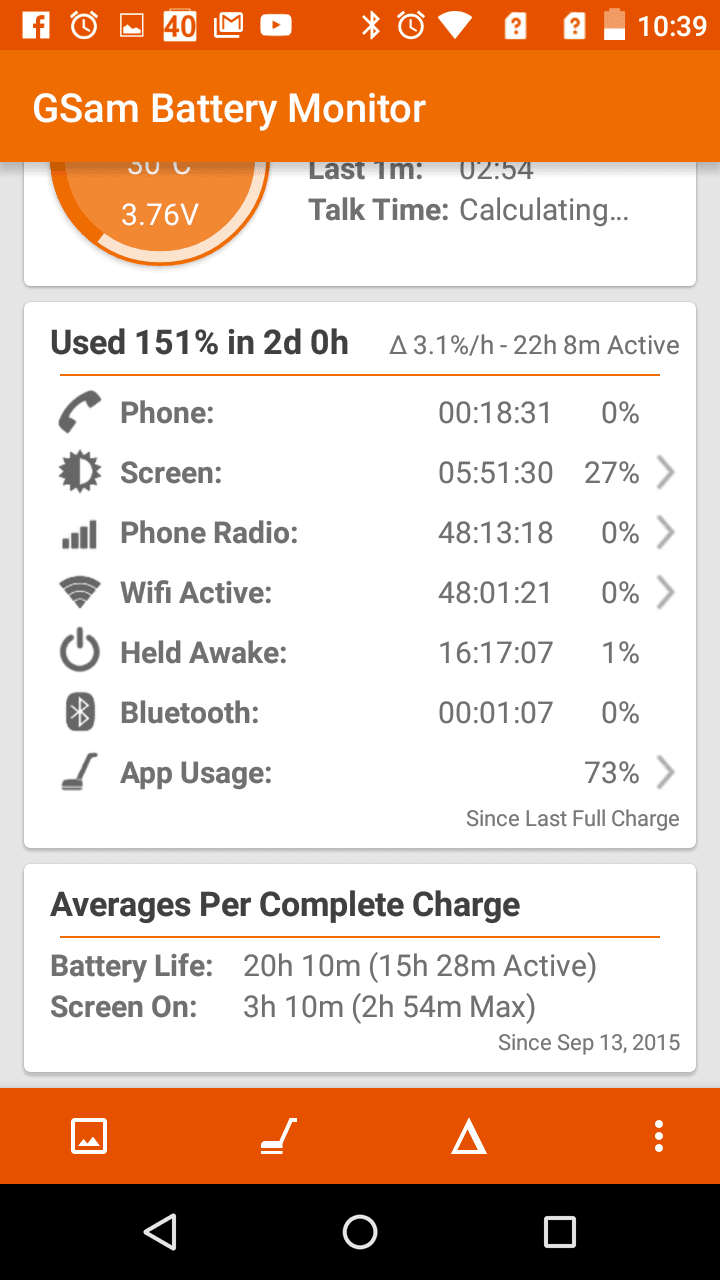
Task: Tap the app sucker icon in the bottom toolbar
Action: (x=279, y=1136)
